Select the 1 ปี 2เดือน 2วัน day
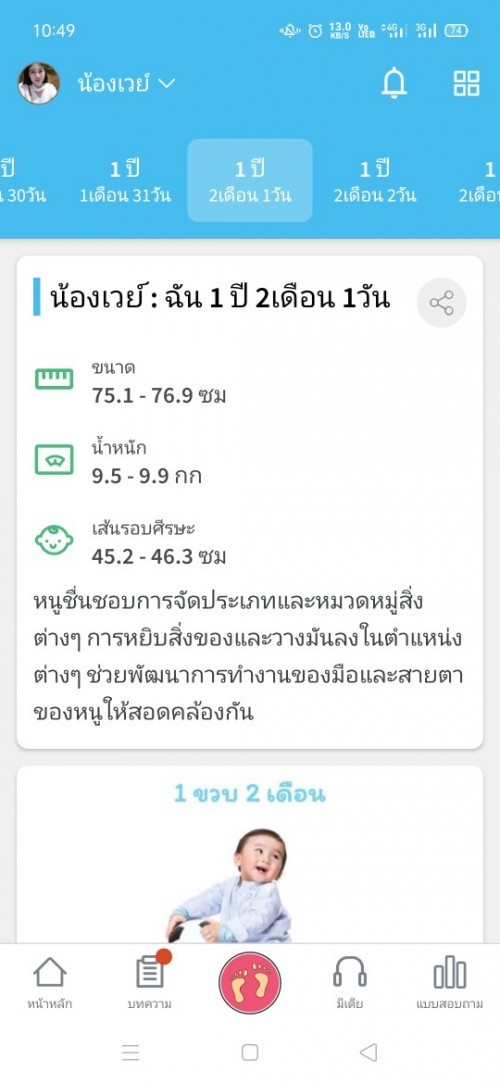500x1083 pixels. click(x=375, y=181)
